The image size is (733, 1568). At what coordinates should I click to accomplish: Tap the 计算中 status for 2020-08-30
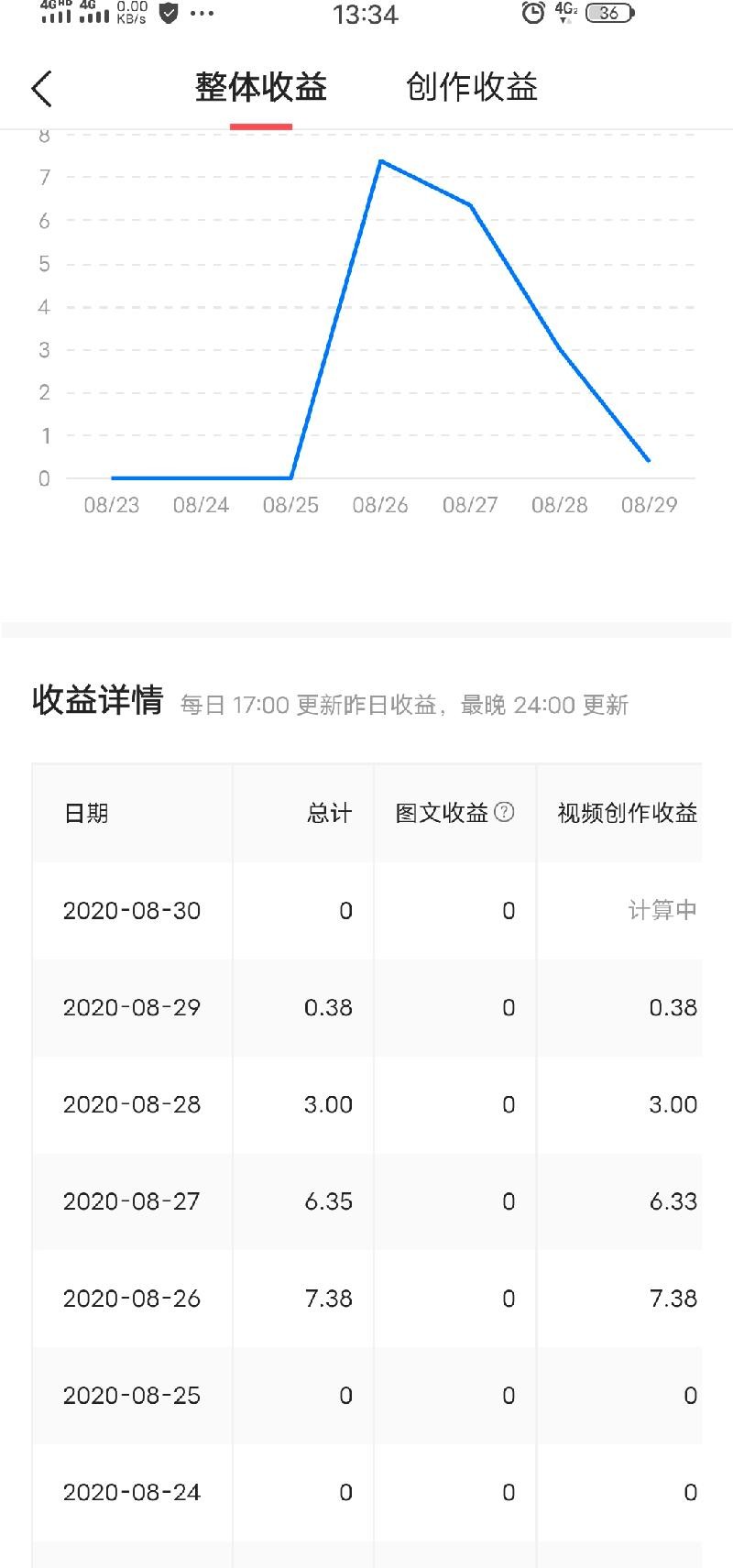click(662, 909)
